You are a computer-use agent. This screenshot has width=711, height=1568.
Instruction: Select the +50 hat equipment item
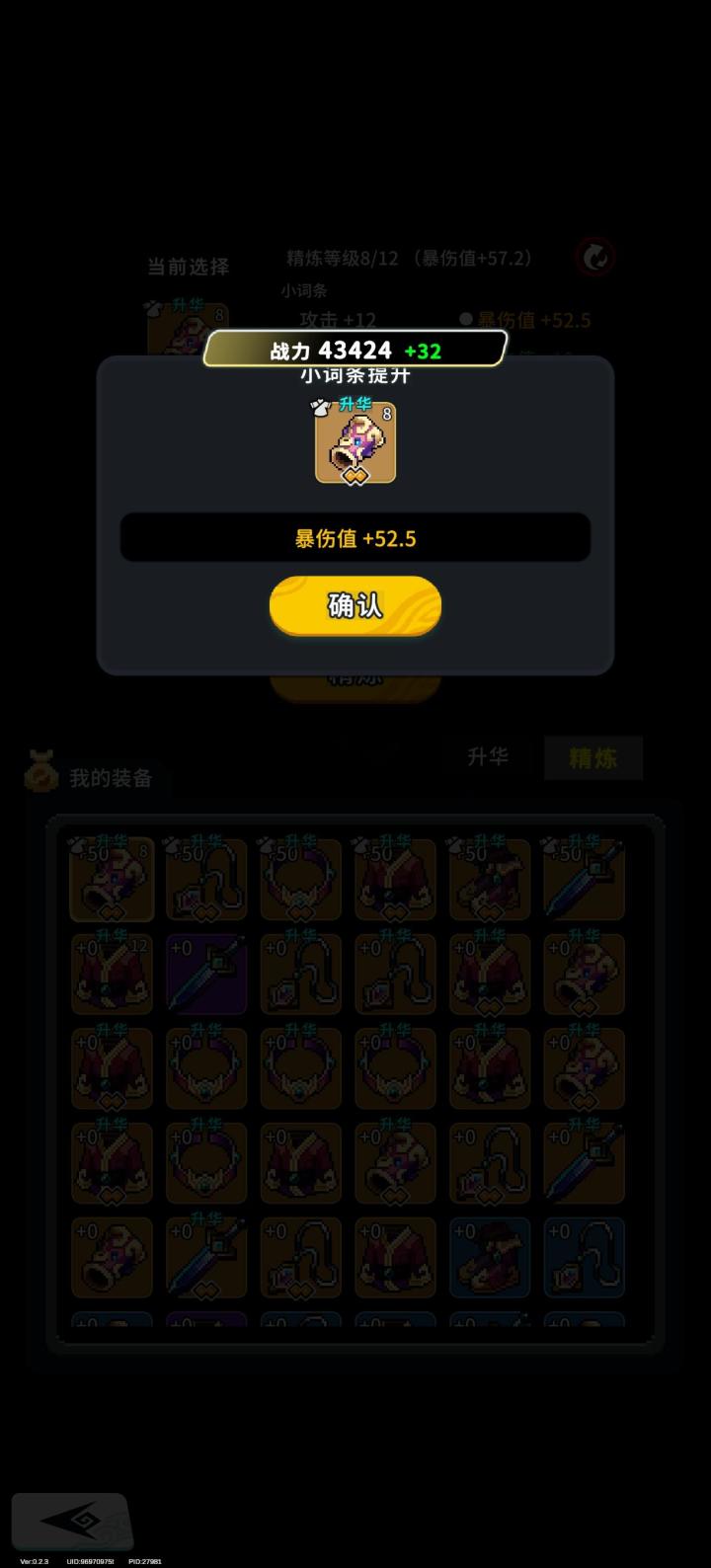489,879
